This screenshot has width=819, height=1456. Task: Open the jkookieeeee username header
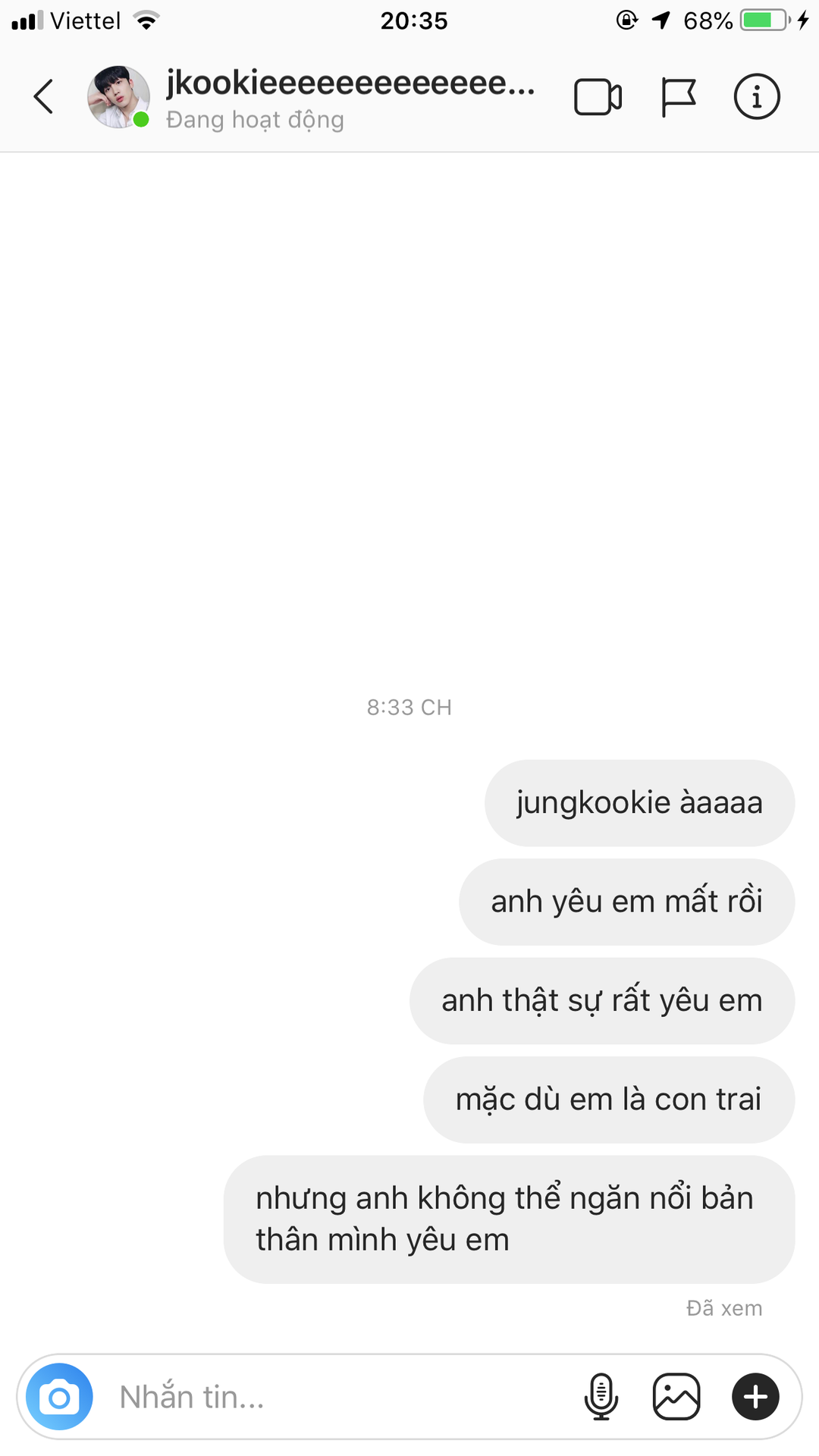[350, 83]
